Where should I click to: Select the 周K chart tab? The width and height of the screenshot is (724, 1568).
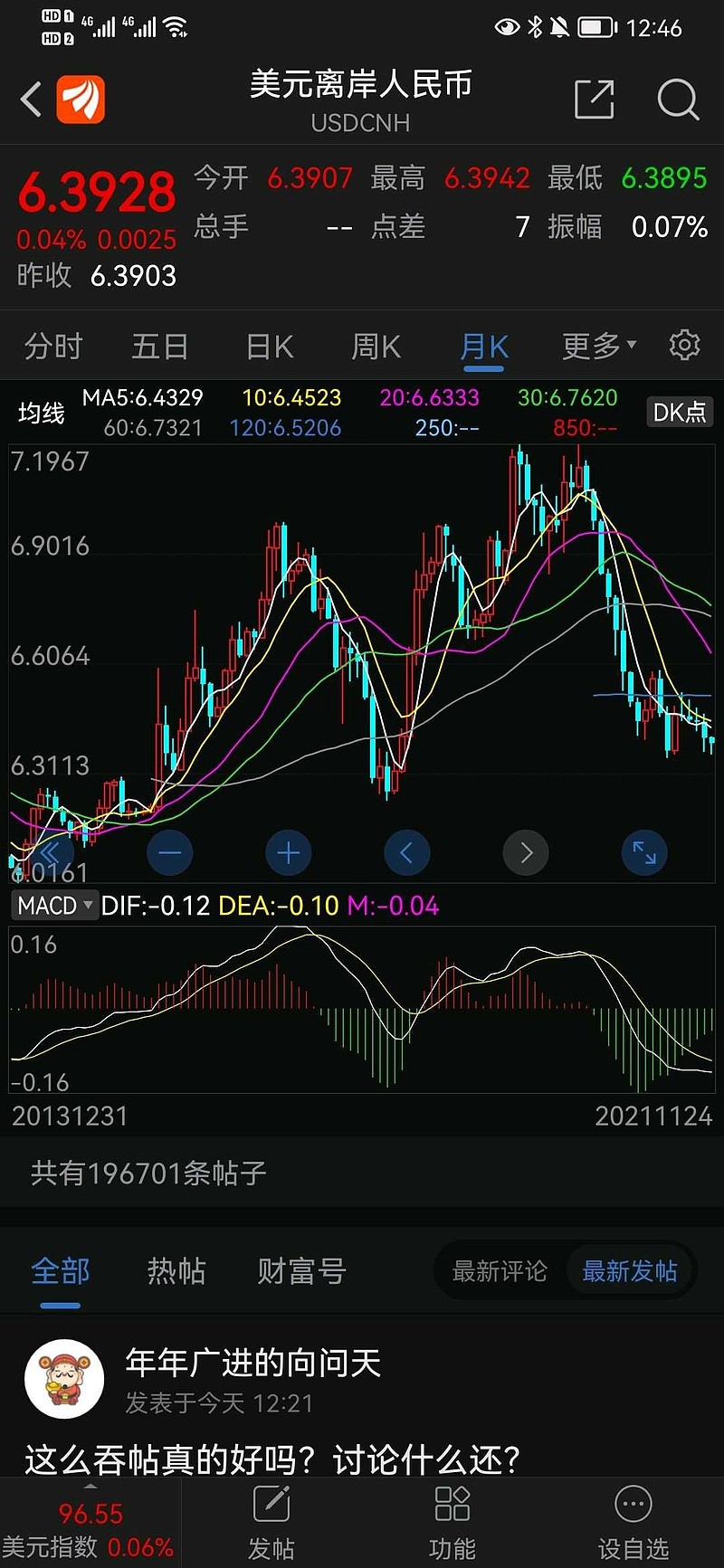(x=376, y=347)
